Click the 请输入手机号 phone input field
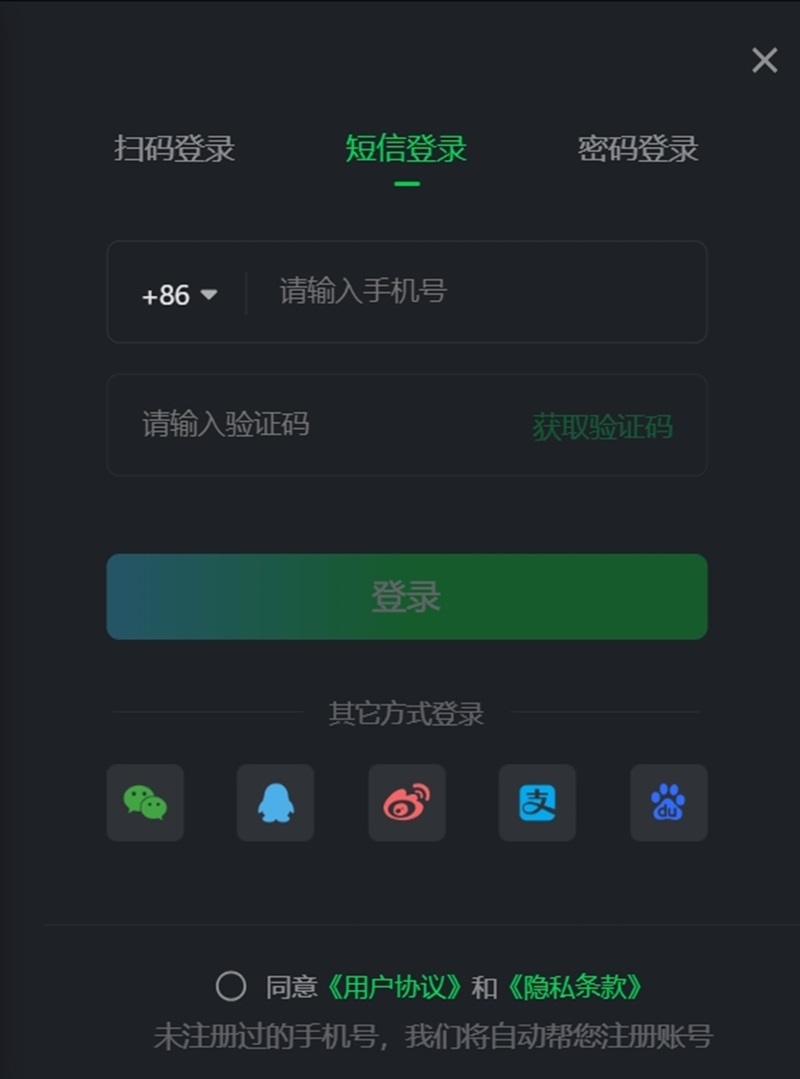The width and height of the screenshot is (800, 1079). pos(450,293)
